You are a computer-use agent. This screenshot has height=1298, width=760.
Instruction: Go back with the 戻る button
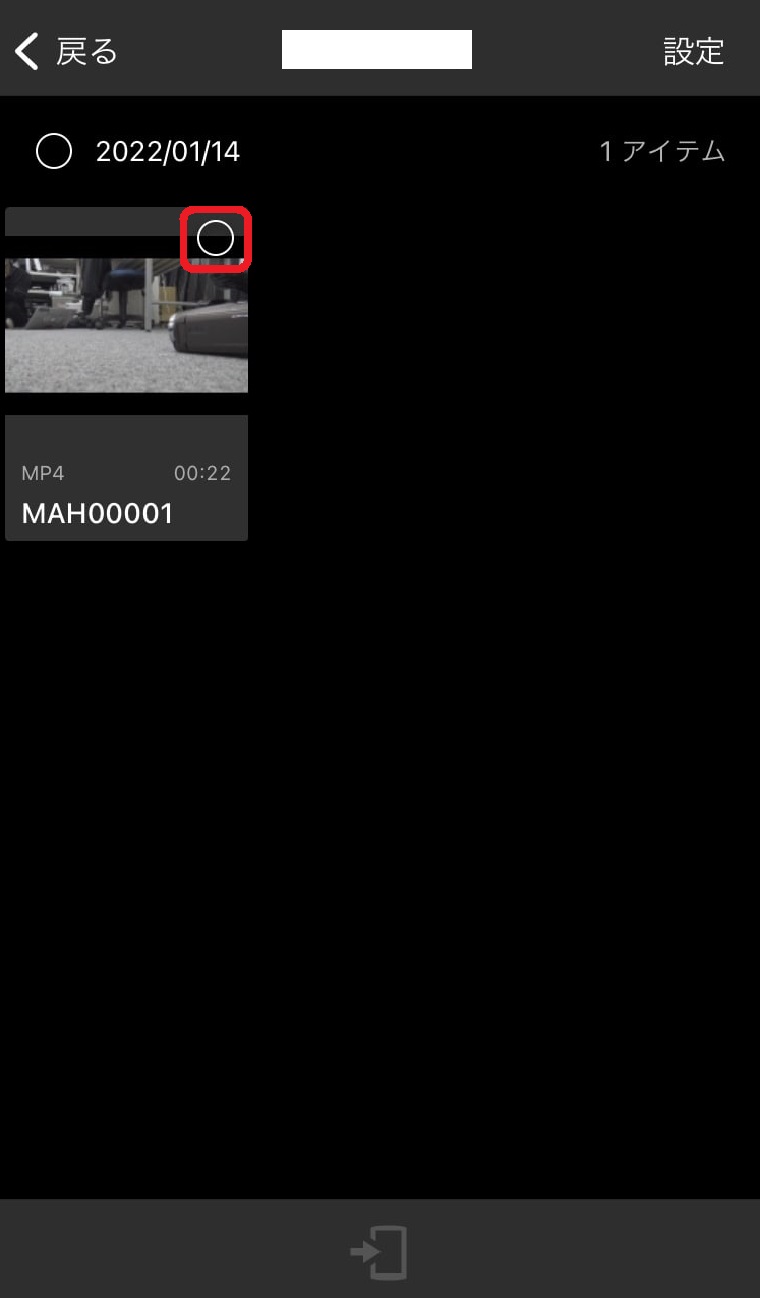(66, 51)
